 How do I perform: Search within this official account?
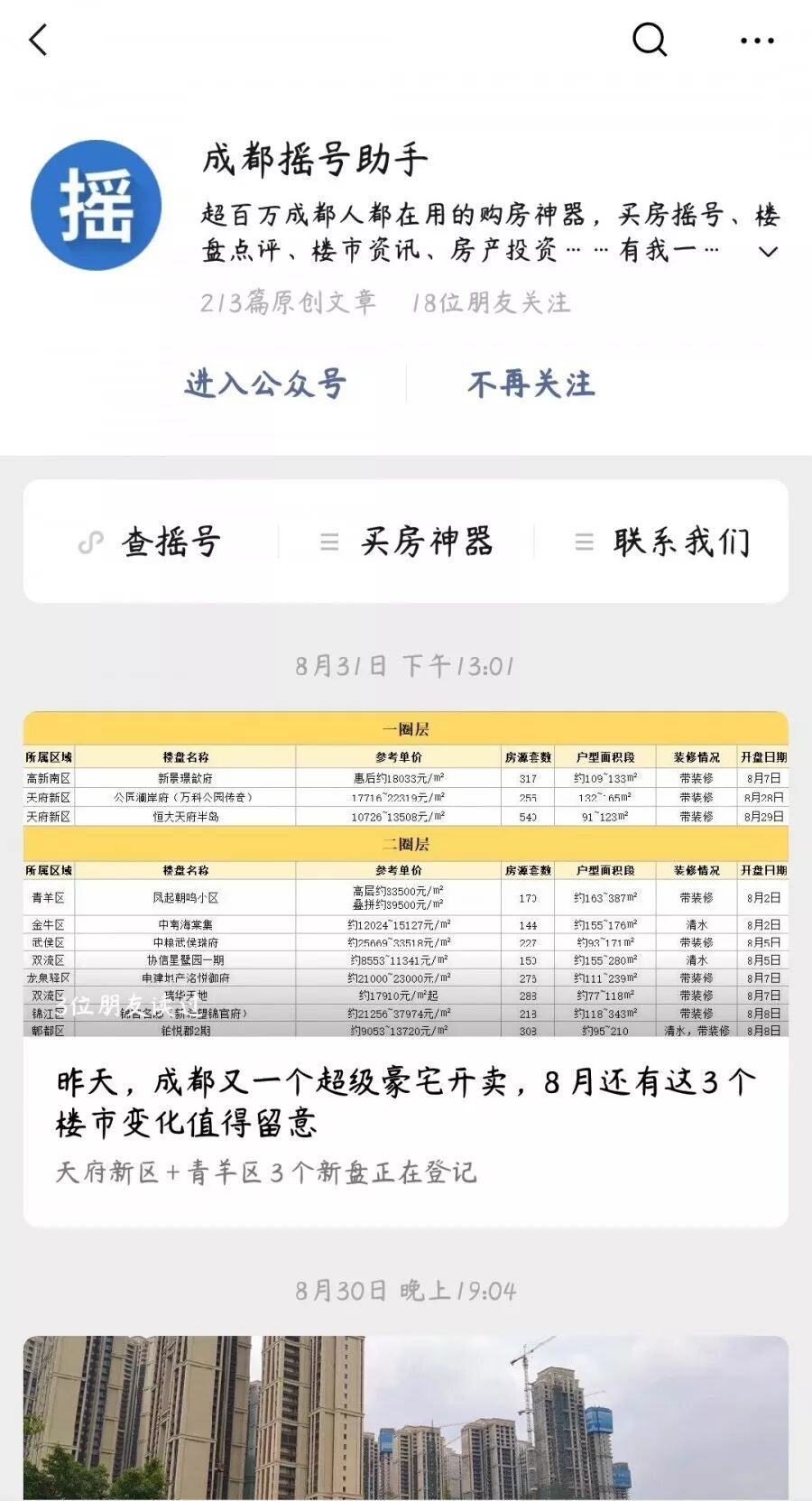coord(649,40)
